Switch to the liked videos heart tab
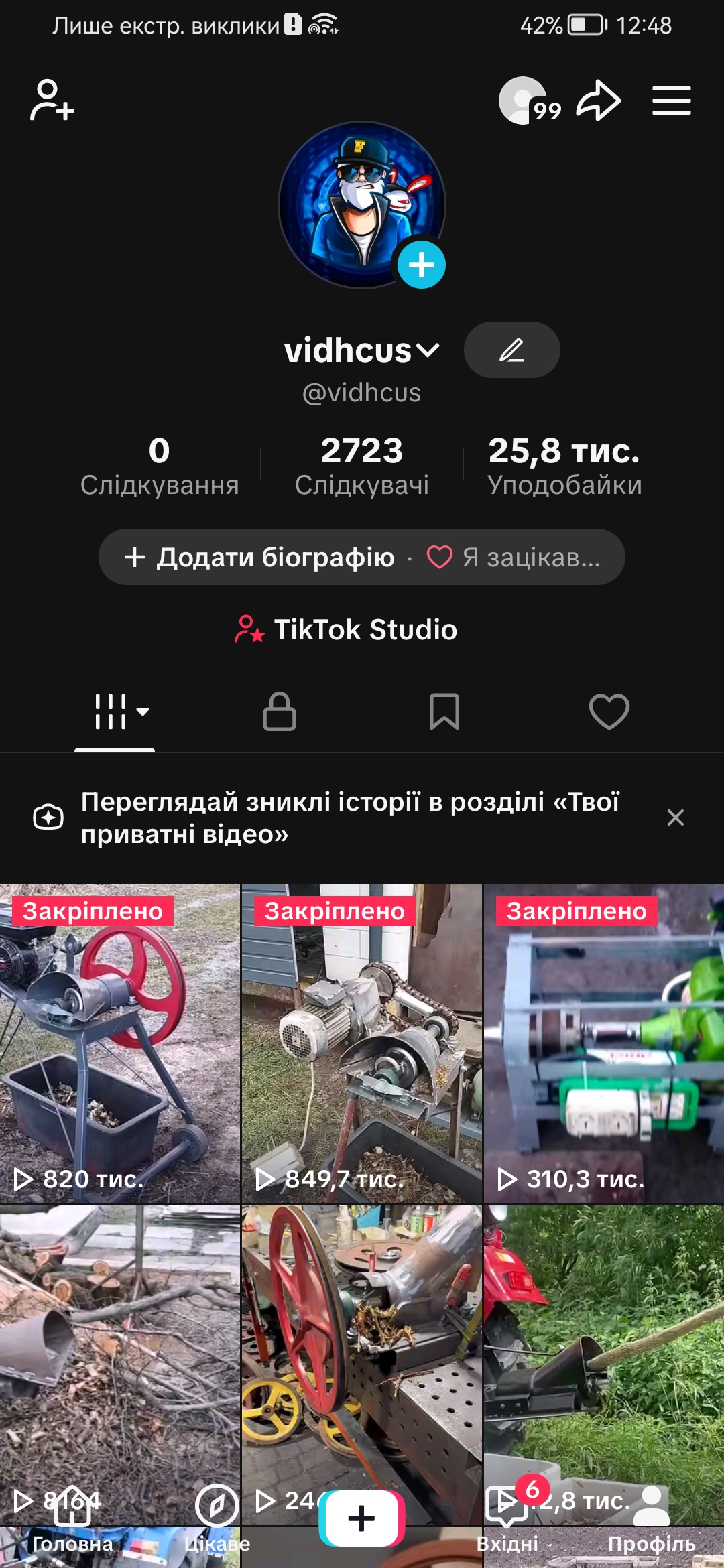The image size is (724, 1568). pyautogui.click(x=609, y=711)
